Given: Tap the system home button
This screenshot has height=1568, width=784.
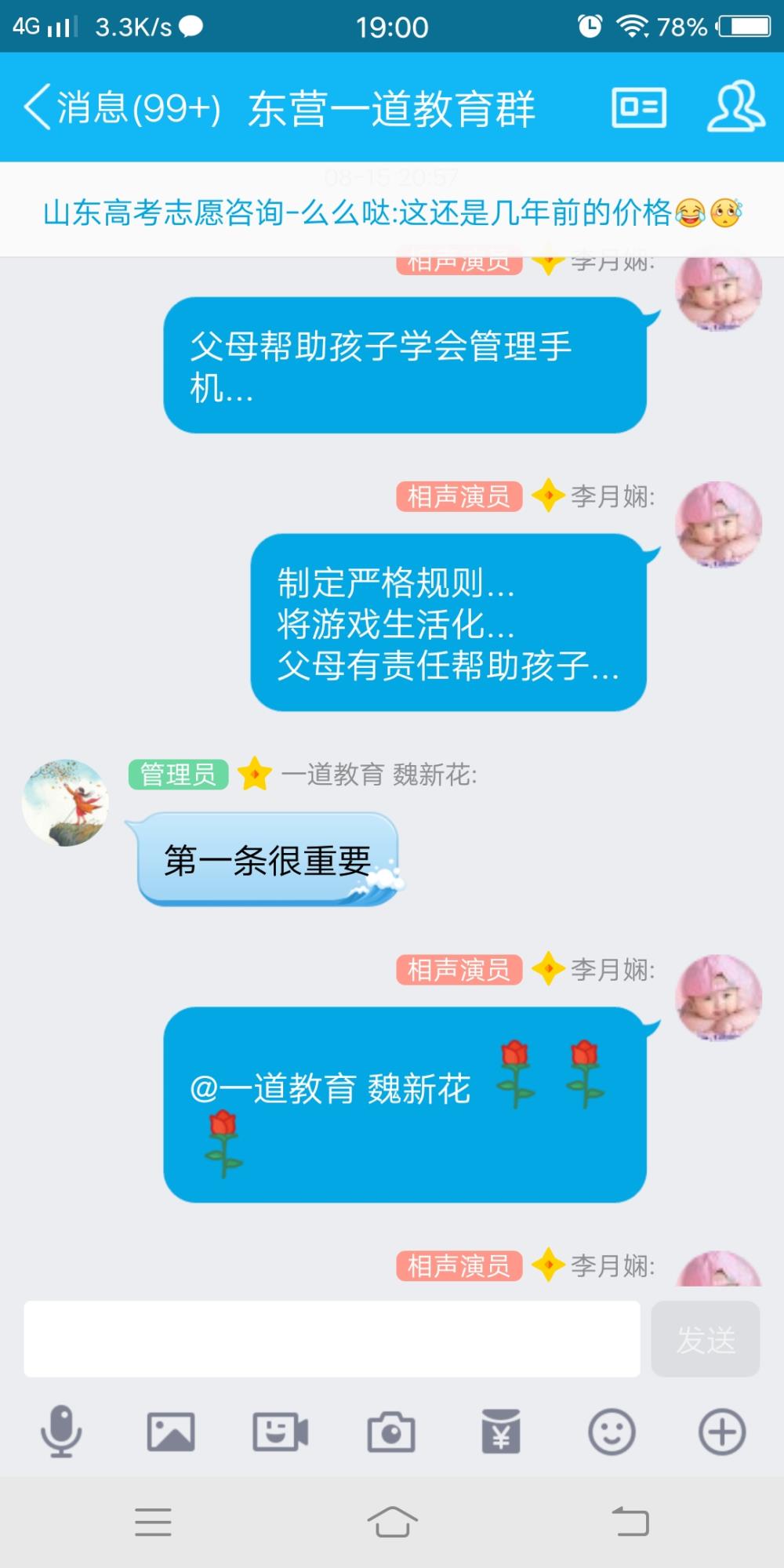Looking at the screenshot, I should coord(392,1523).
